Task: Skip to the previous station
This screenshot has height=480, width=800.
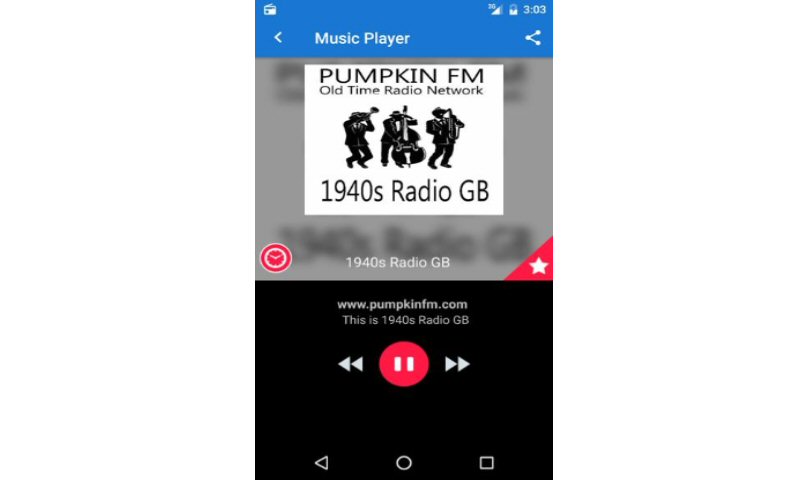Action: (x=350, y=364)
